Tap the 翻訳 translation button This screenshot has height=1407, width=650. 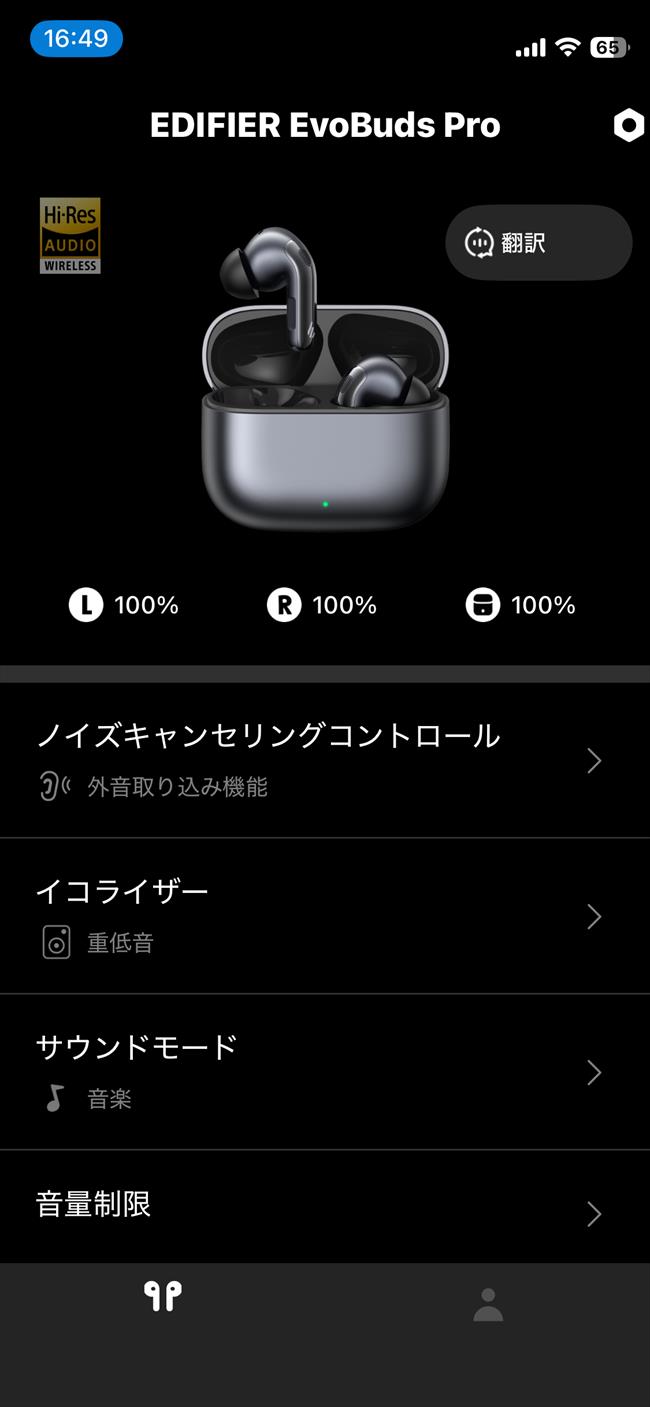(x=538, y=243)
